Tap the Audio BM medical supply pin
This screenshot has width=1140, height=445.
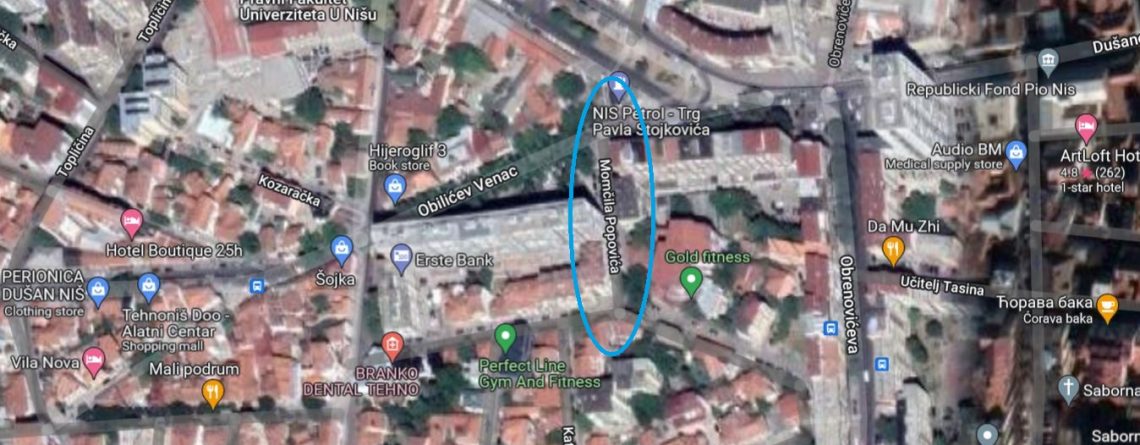pyautogui.click(x=1017, y=154)
